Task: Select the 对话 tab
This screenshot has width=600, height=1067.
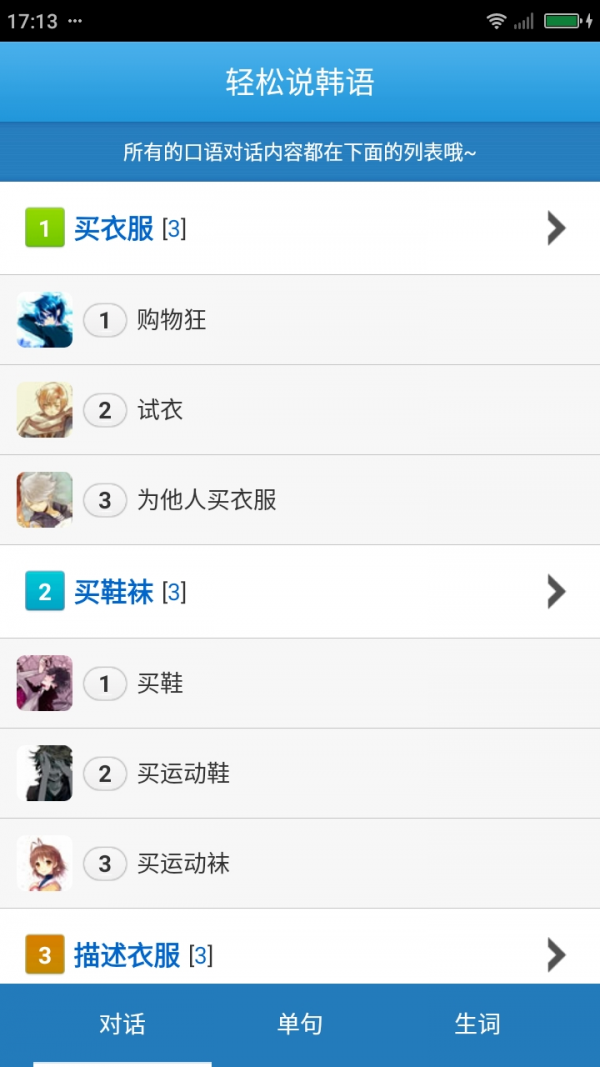Action: (122, 1025)
